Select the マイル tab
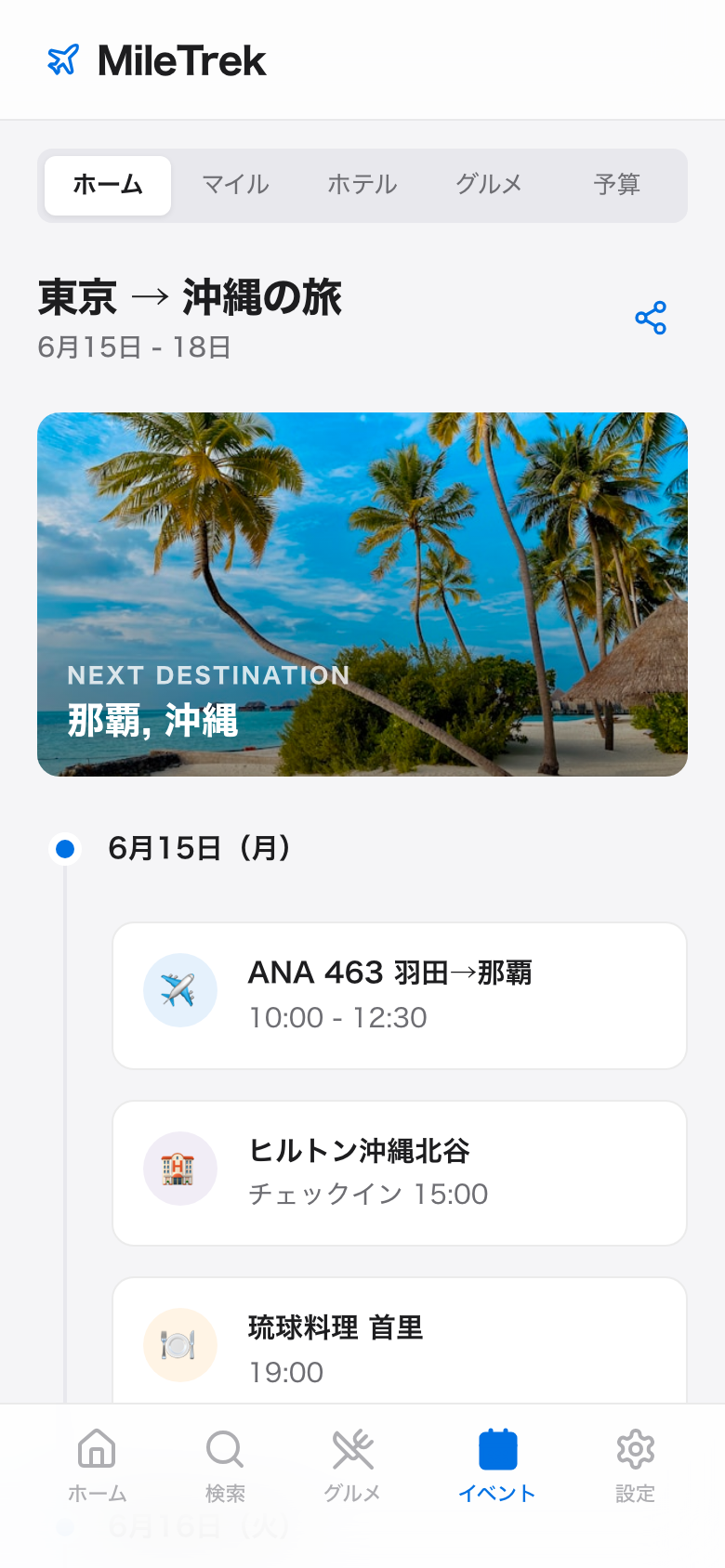This screenshot has height=1568, width=725. point(235,185)
